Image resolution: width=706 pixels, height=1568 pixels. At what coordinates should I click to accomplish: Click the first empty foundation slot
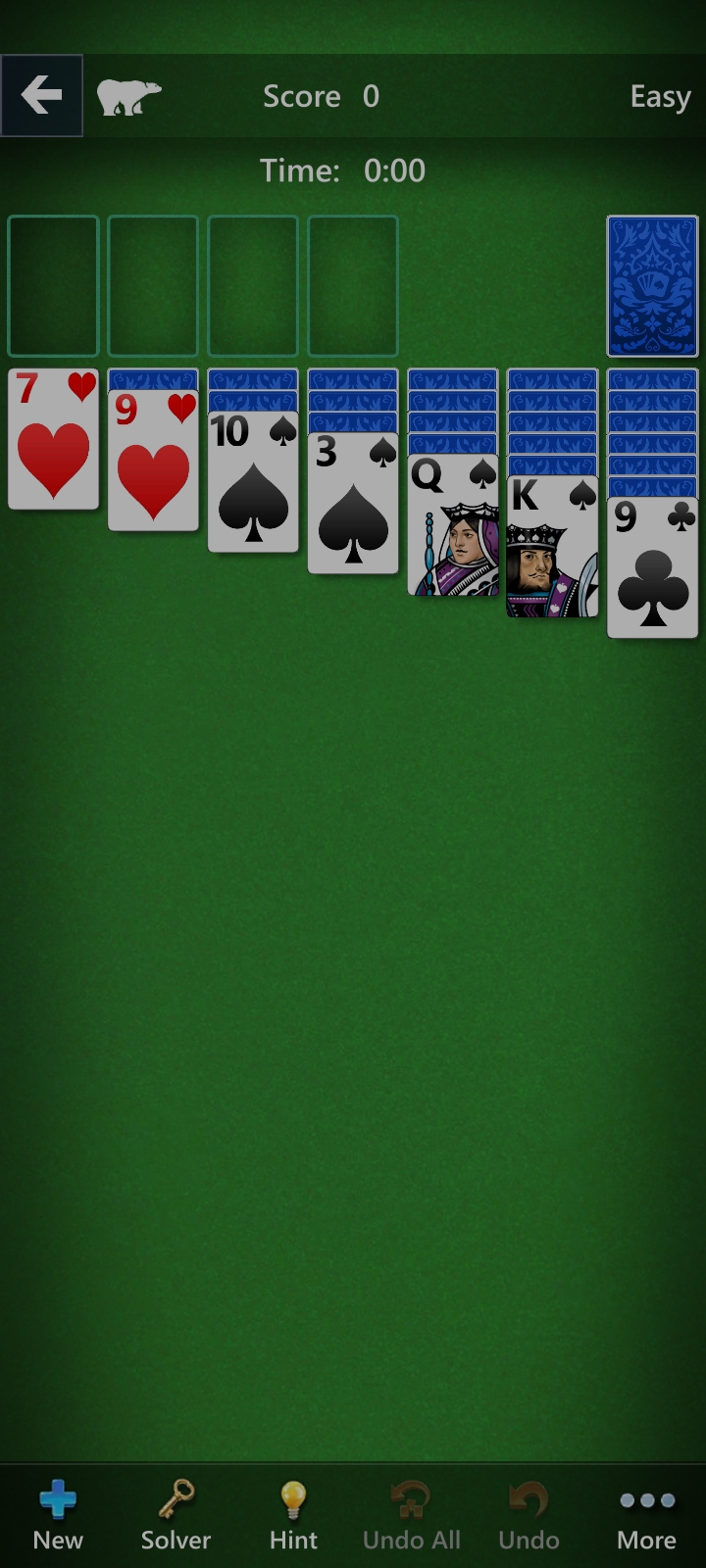(53, 286)
